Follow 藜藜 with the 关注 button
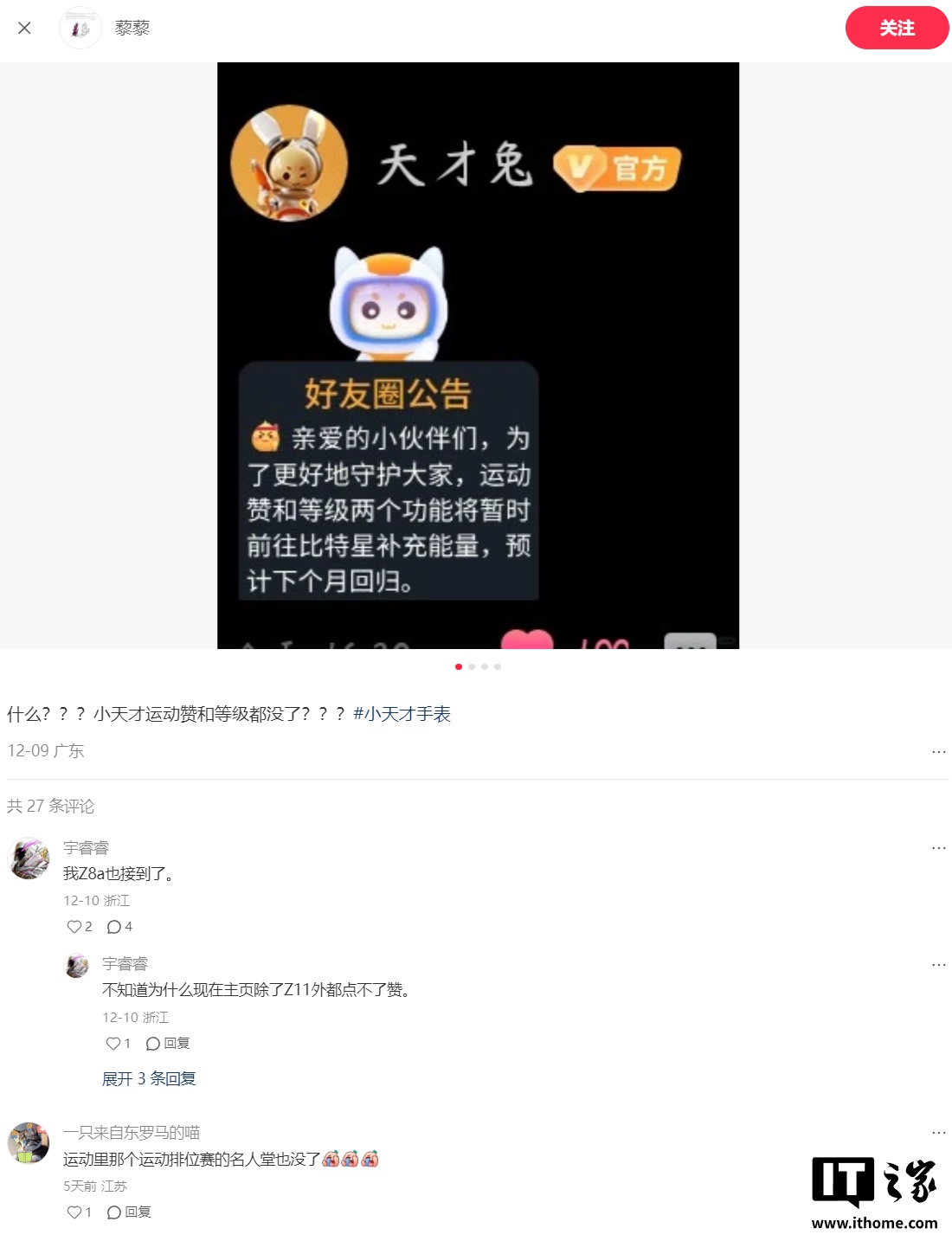Image resolution: width=952 pixels, height=1241 pixels. [x=897, y=28]
